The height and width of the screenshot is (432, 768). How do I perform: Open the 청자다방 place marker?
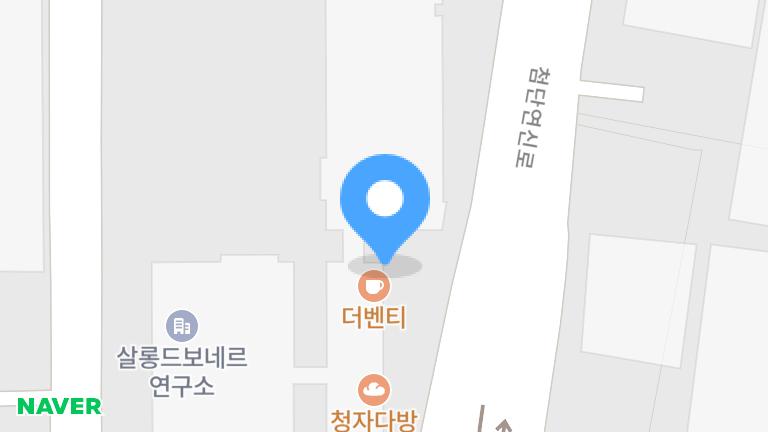[x=374, y=390]
